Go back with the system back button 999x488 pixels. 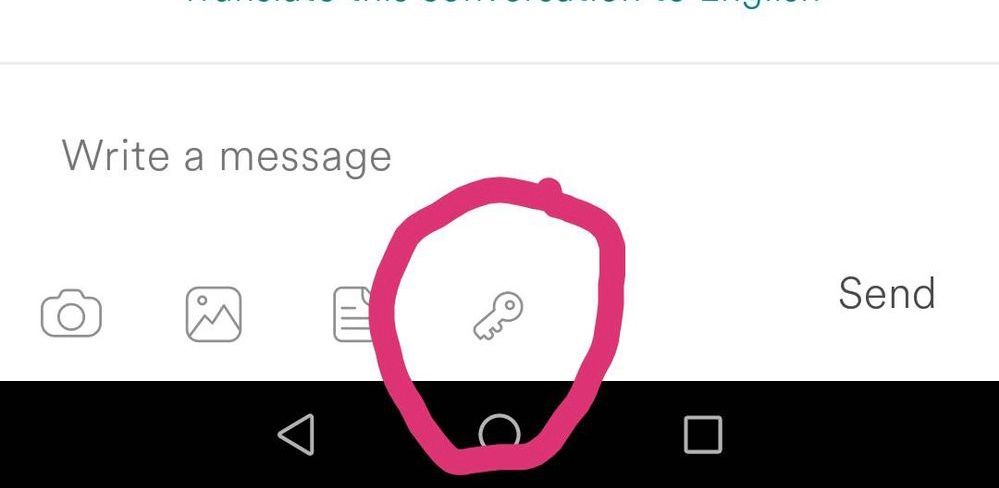(x=296, y=435)
